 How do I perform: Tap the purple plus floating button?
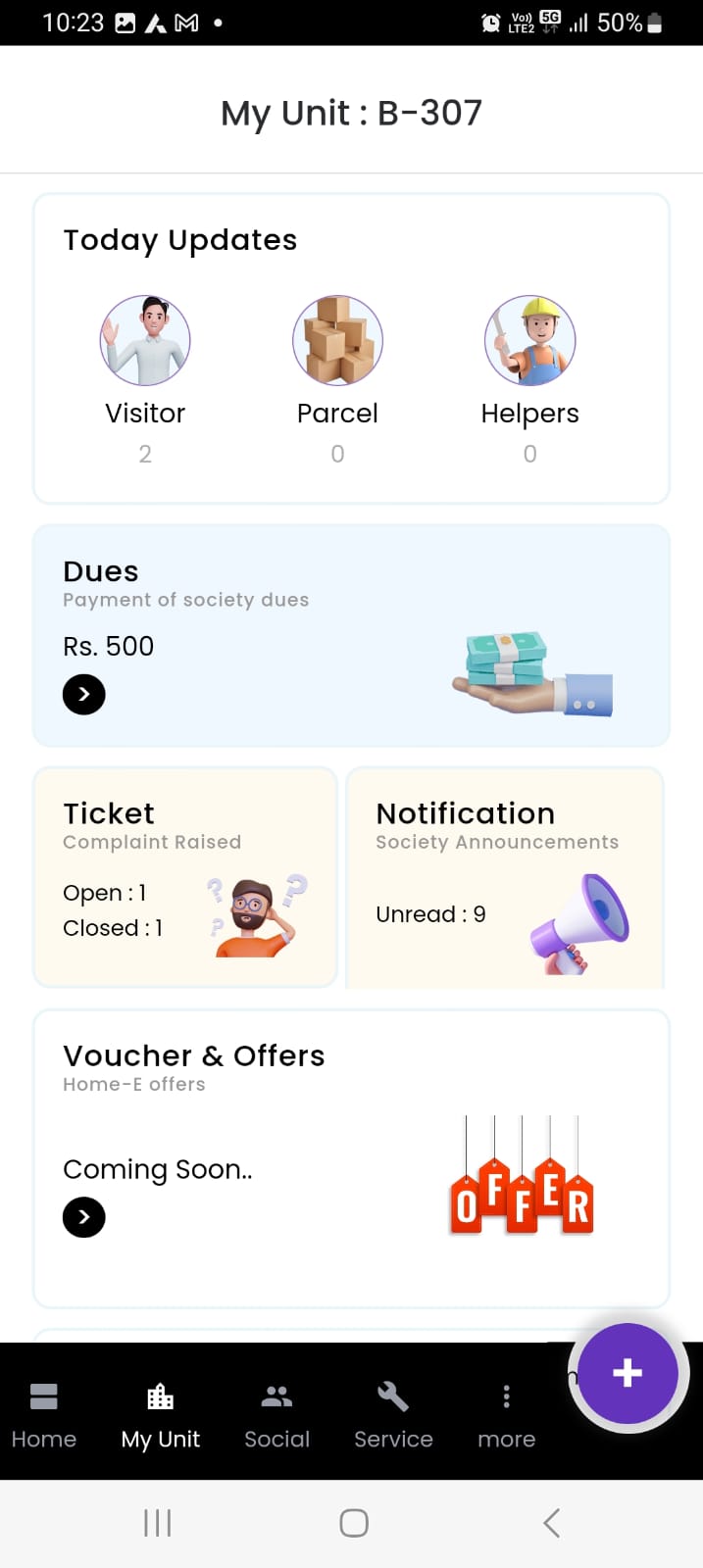tap(628, 1373)
